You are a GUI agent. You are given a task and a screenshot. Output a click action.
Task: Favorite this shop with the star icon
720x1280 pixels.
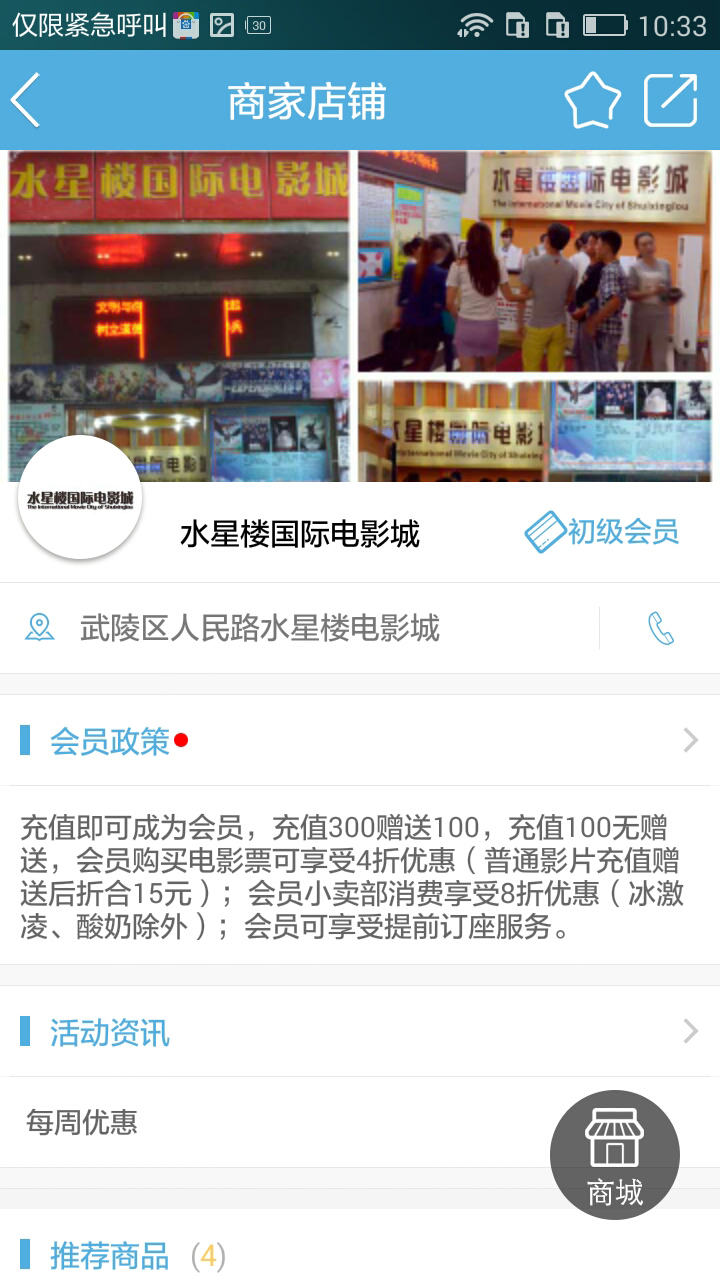tap(592, 100)
